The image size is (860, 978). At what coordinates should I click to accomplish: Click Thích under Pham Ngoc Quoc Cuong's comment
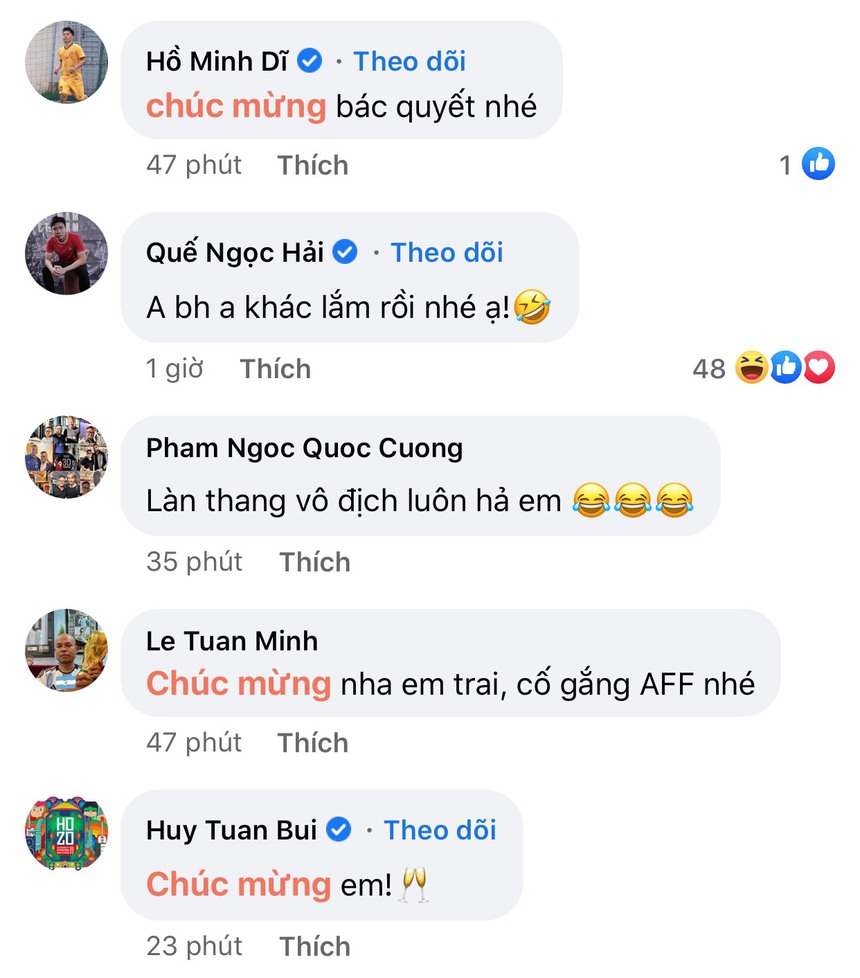pyautogui.click(x=314, y=562)
